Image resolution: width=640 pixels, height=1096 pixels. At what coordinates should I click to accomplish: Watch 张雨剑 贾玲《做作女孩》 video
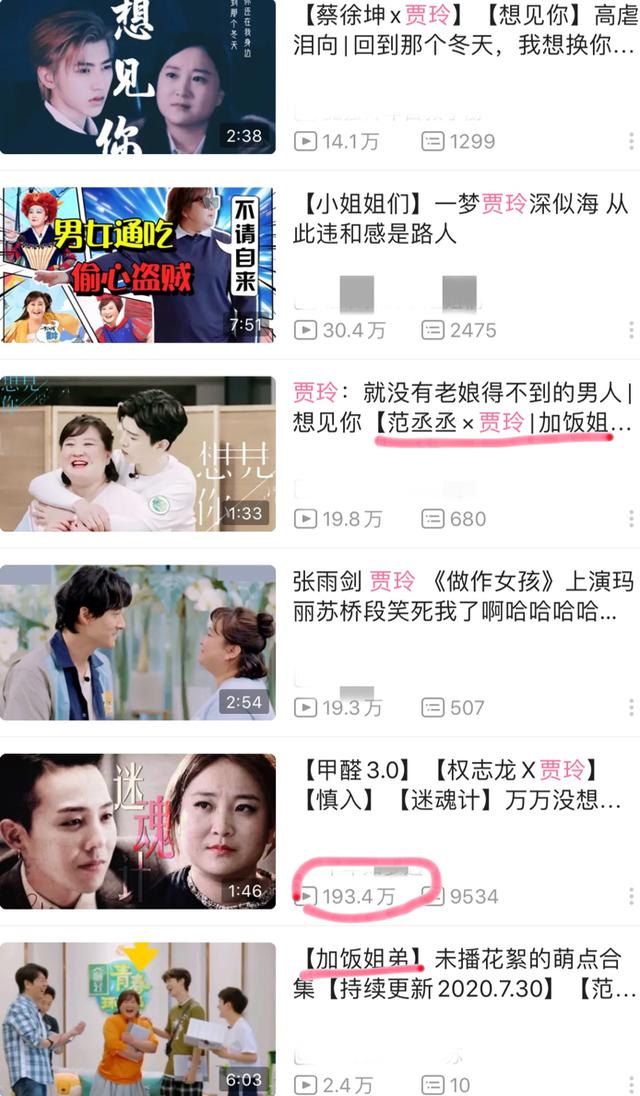pyautogui.click(x=138, y=642)
